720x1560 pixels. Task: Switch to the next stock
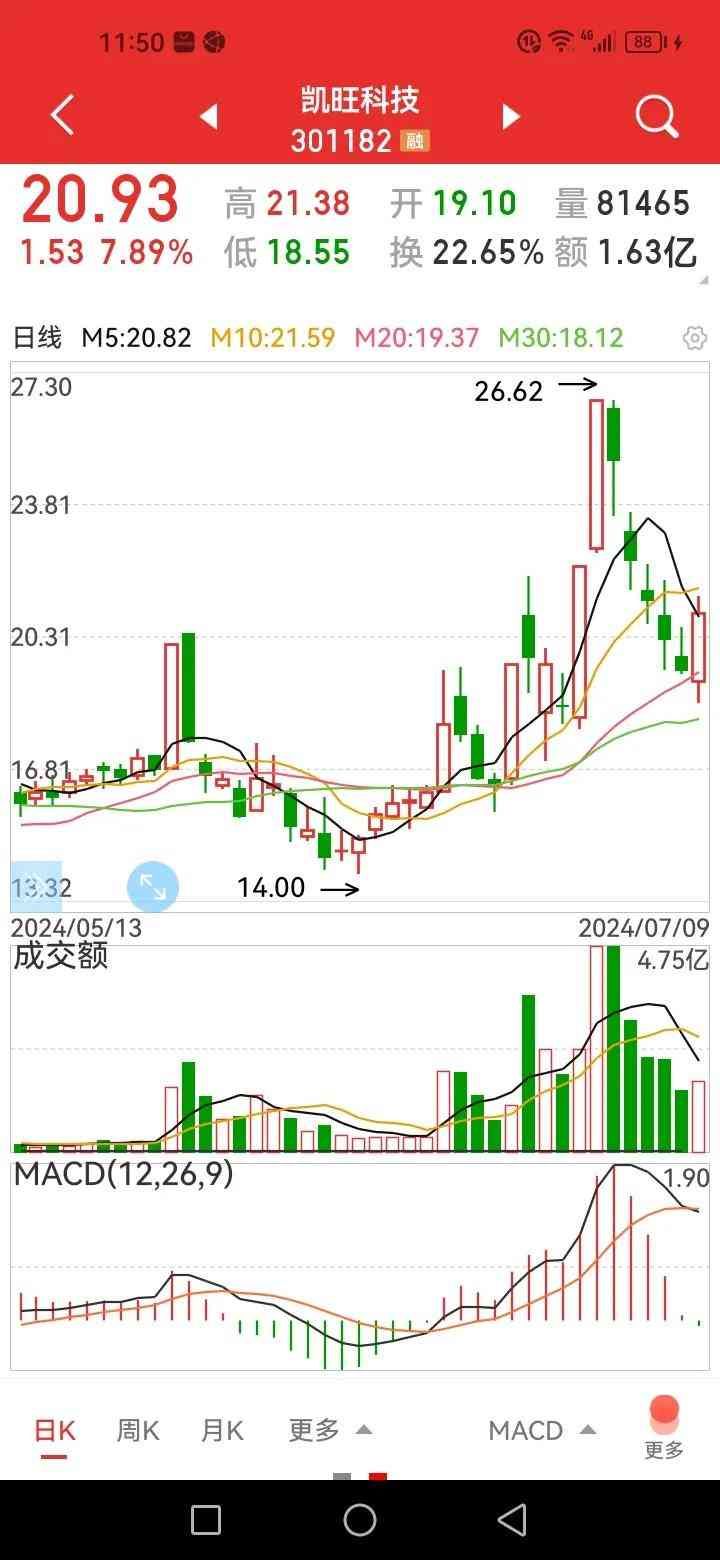click(x=511, y=117)
